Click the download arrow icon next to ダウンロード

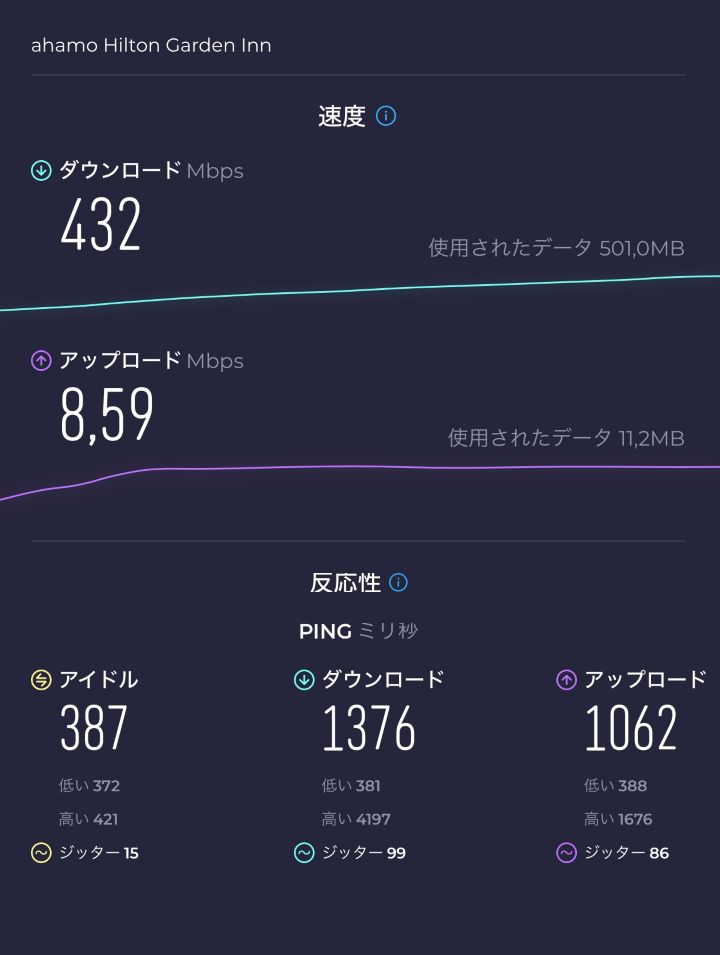40,170
